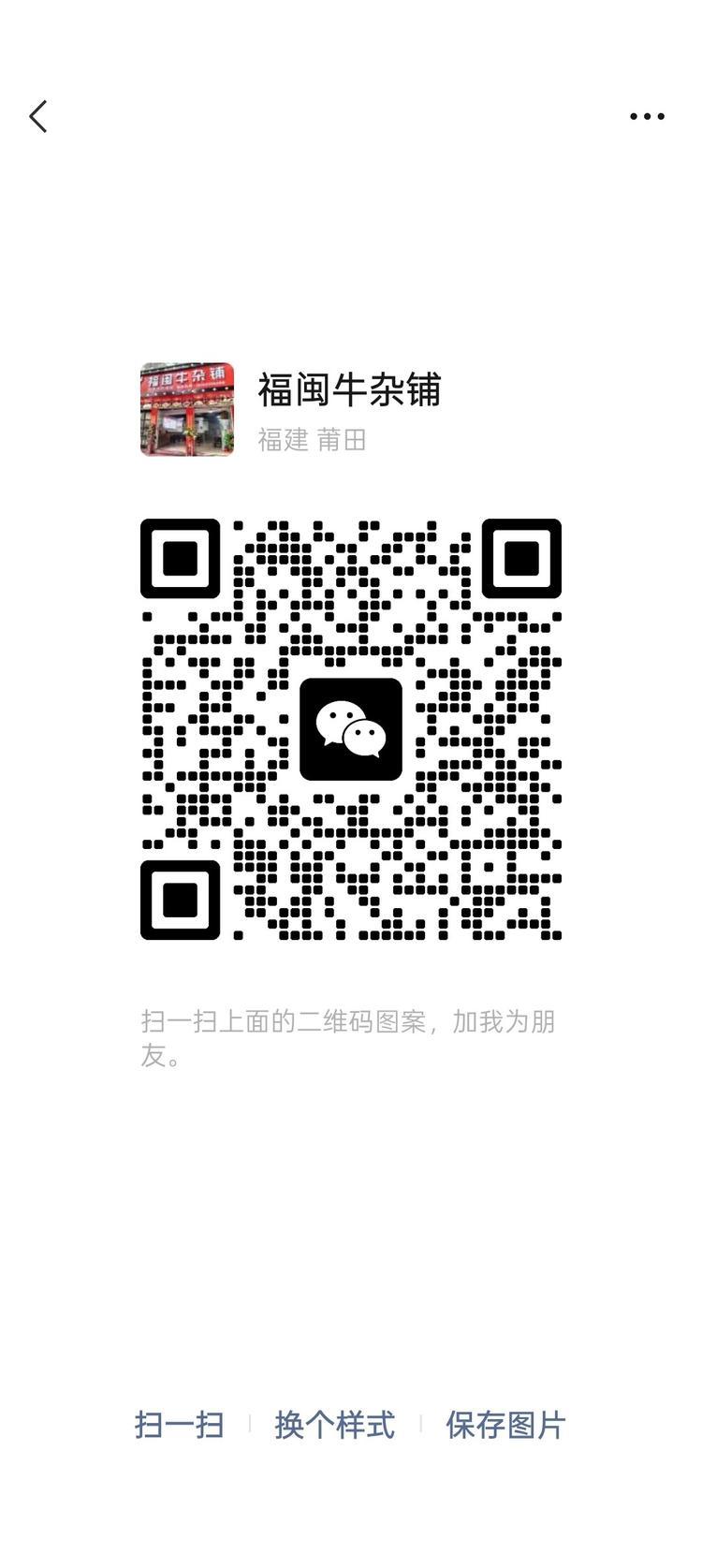Go back using the top-left arrow
Screen dimensions: 702x1568
pyautogui.click(x=38, y=117)
